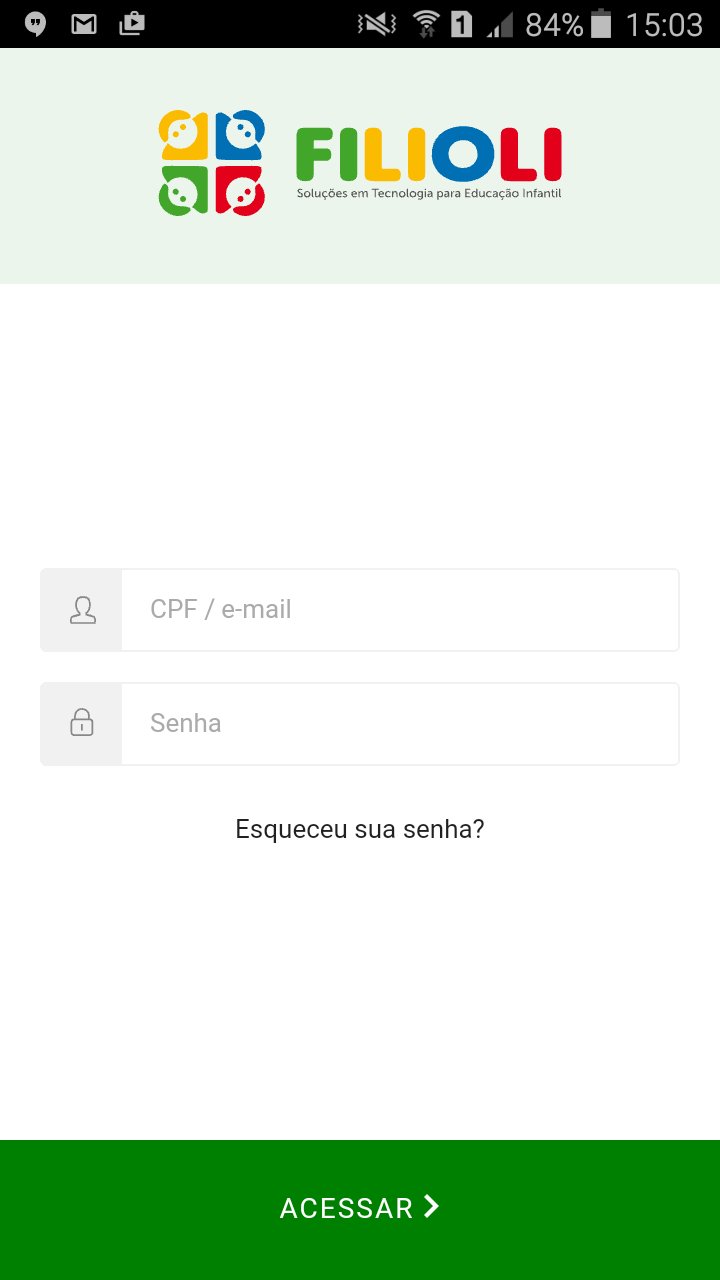Image resolution: width=720 pixels, height=1280 pixels.
Task: Tap the green ACESSAR bar area
Action: (x=360, y=1207)
